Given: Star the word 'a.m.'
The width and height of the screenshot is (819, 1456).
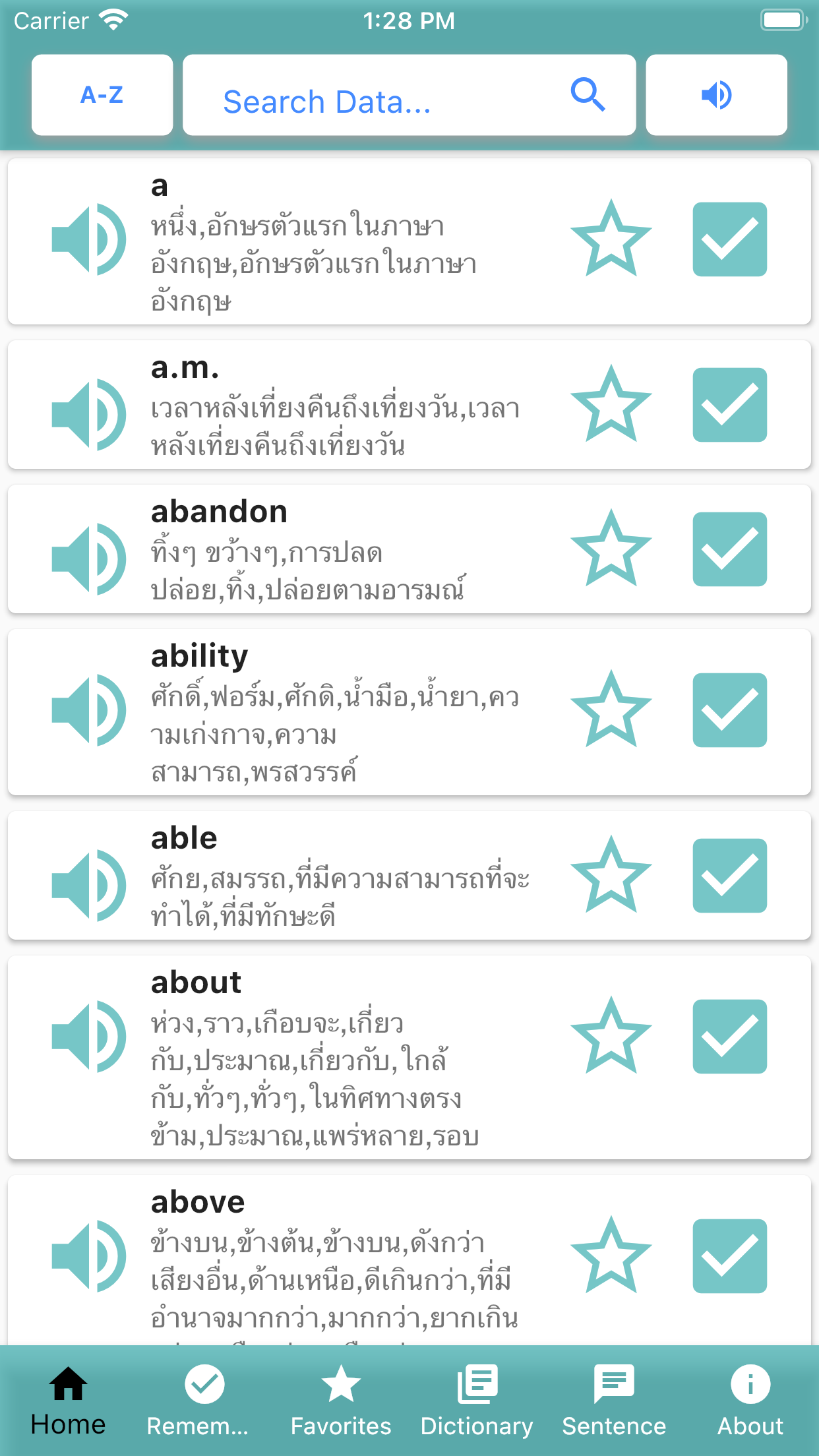Looking at the screenshot, I should (x=611, y=404).
